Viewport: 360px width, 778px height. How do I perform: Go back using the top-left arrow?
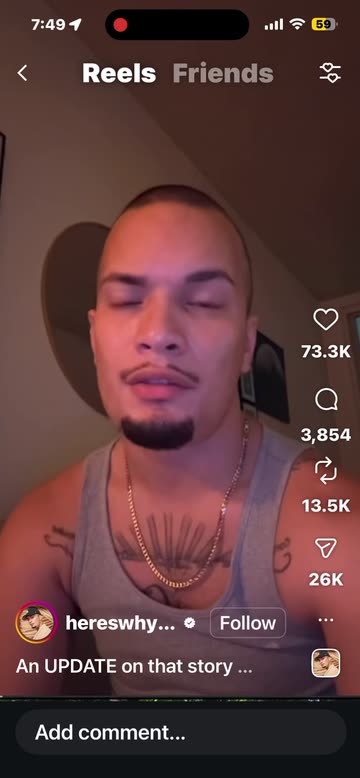click(22, 73)
